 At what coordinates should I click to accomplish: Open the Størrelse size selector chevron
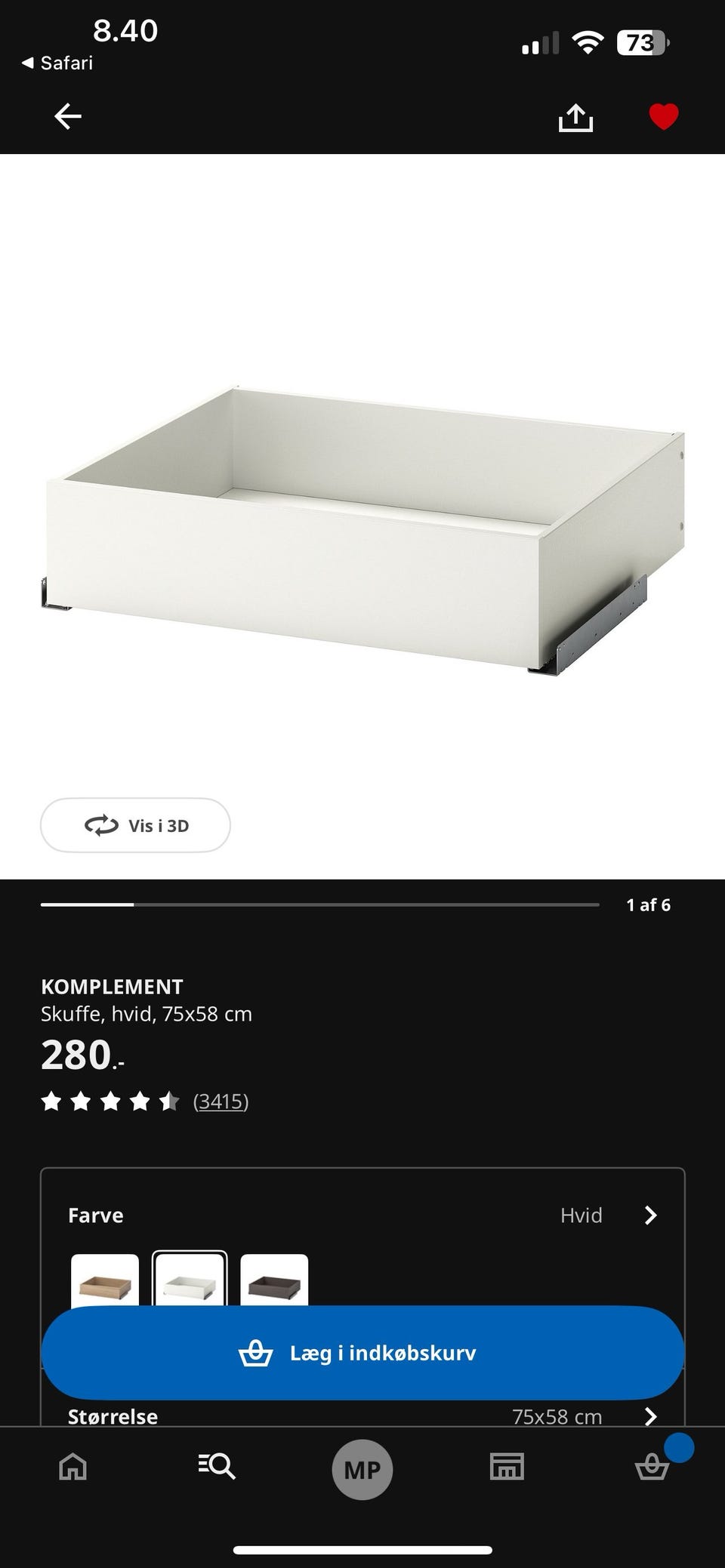click(x=650, y=1416)
